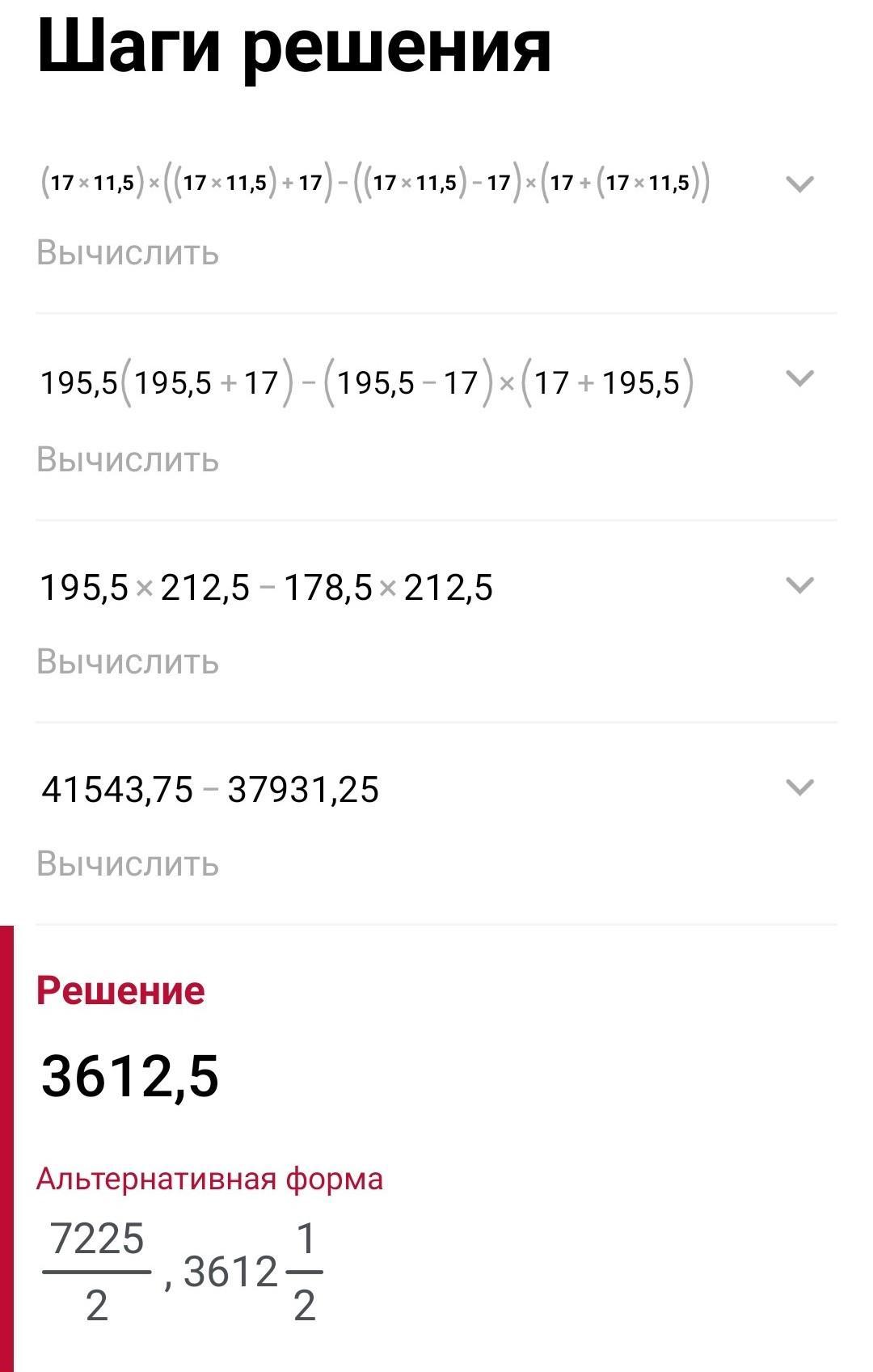
Task: Expand the step 195,5×212,5−178,5×212,5
Action: 799,585
